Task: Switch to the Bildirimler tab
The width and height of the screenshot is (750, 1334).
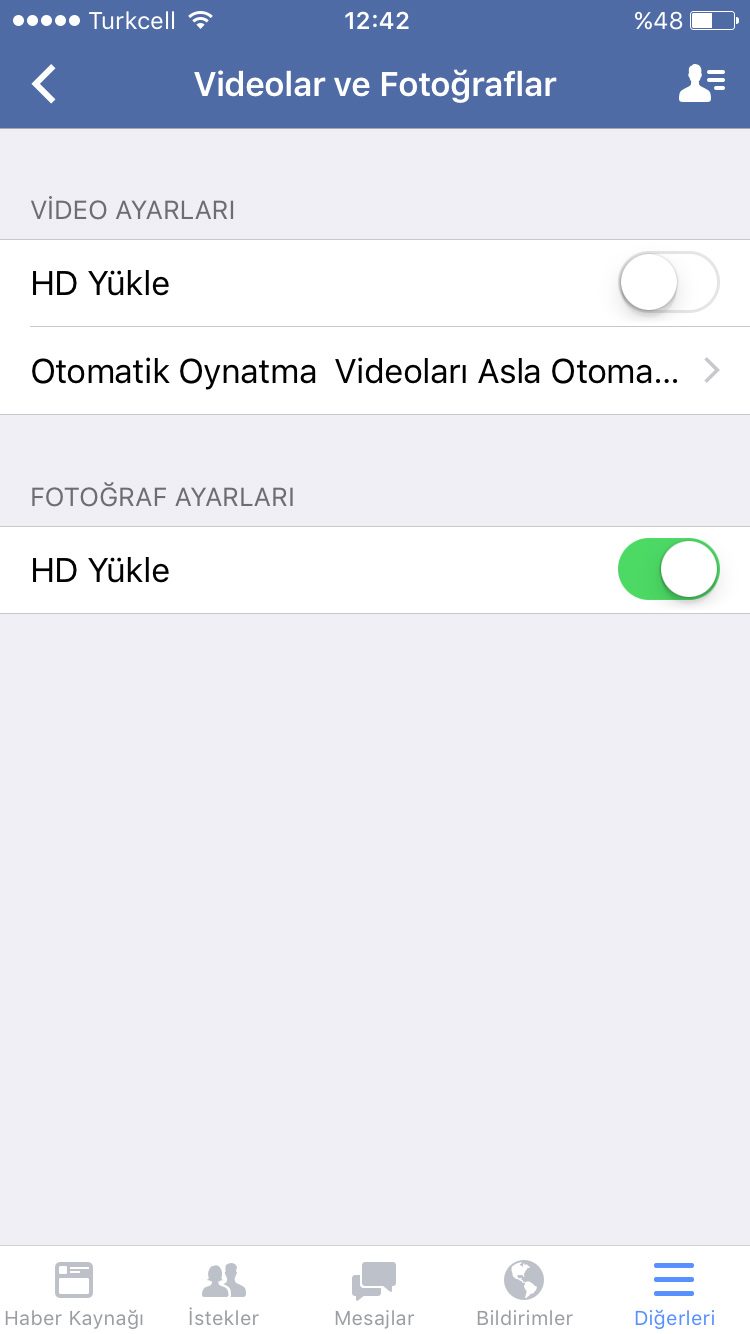Action: coord(524,1292)
